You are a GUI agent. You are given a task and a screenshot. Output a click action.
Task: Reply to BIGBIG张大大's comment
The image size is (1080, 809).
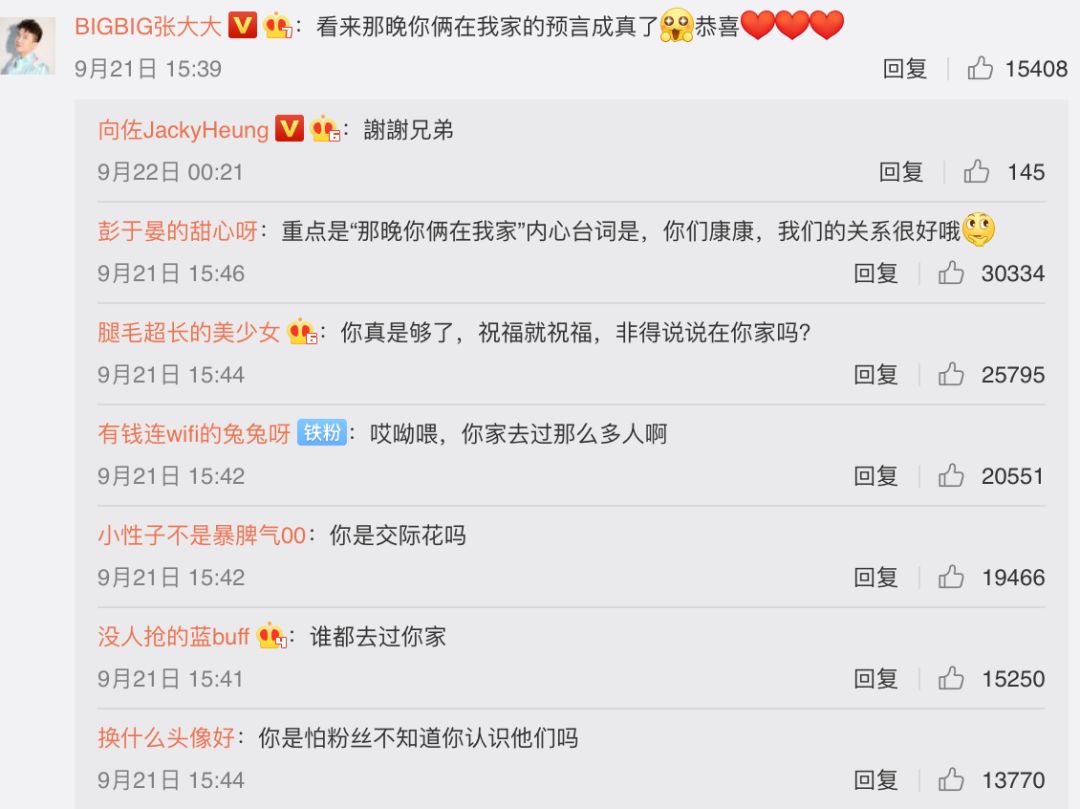tap(905, 69)
